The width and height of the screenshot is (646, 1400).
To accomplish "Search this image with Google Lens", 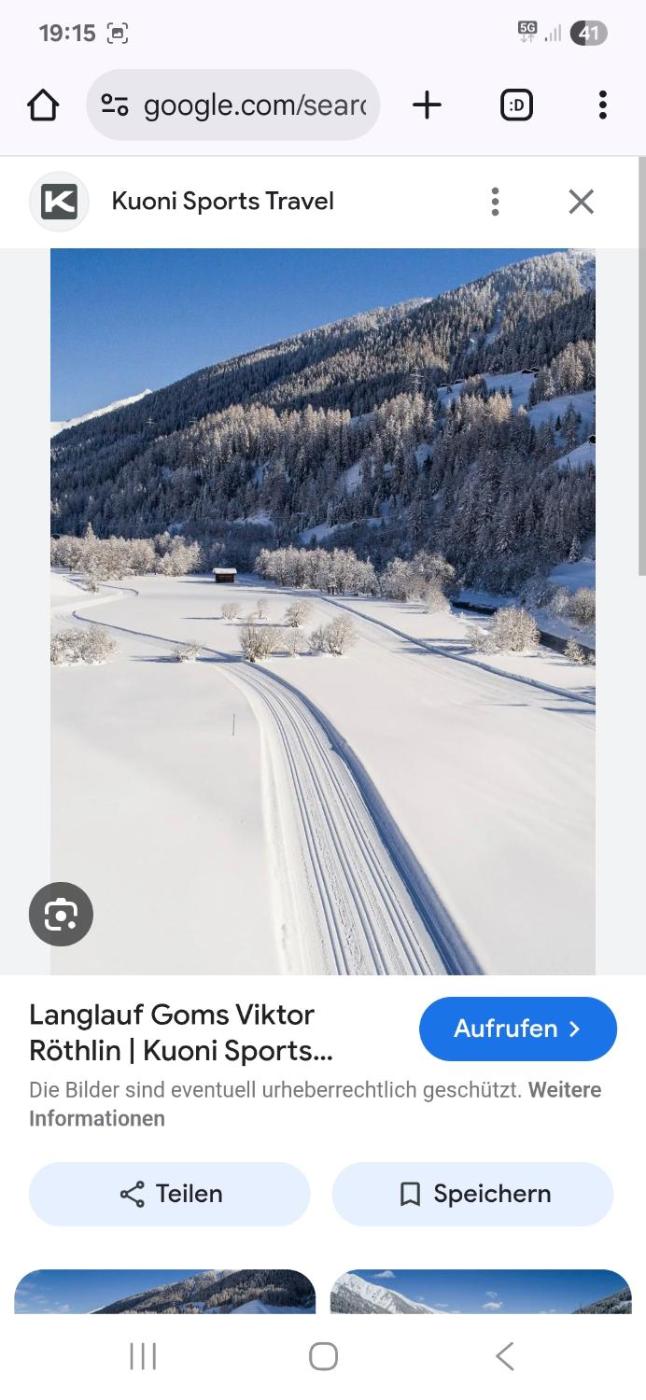I will 61,914.
